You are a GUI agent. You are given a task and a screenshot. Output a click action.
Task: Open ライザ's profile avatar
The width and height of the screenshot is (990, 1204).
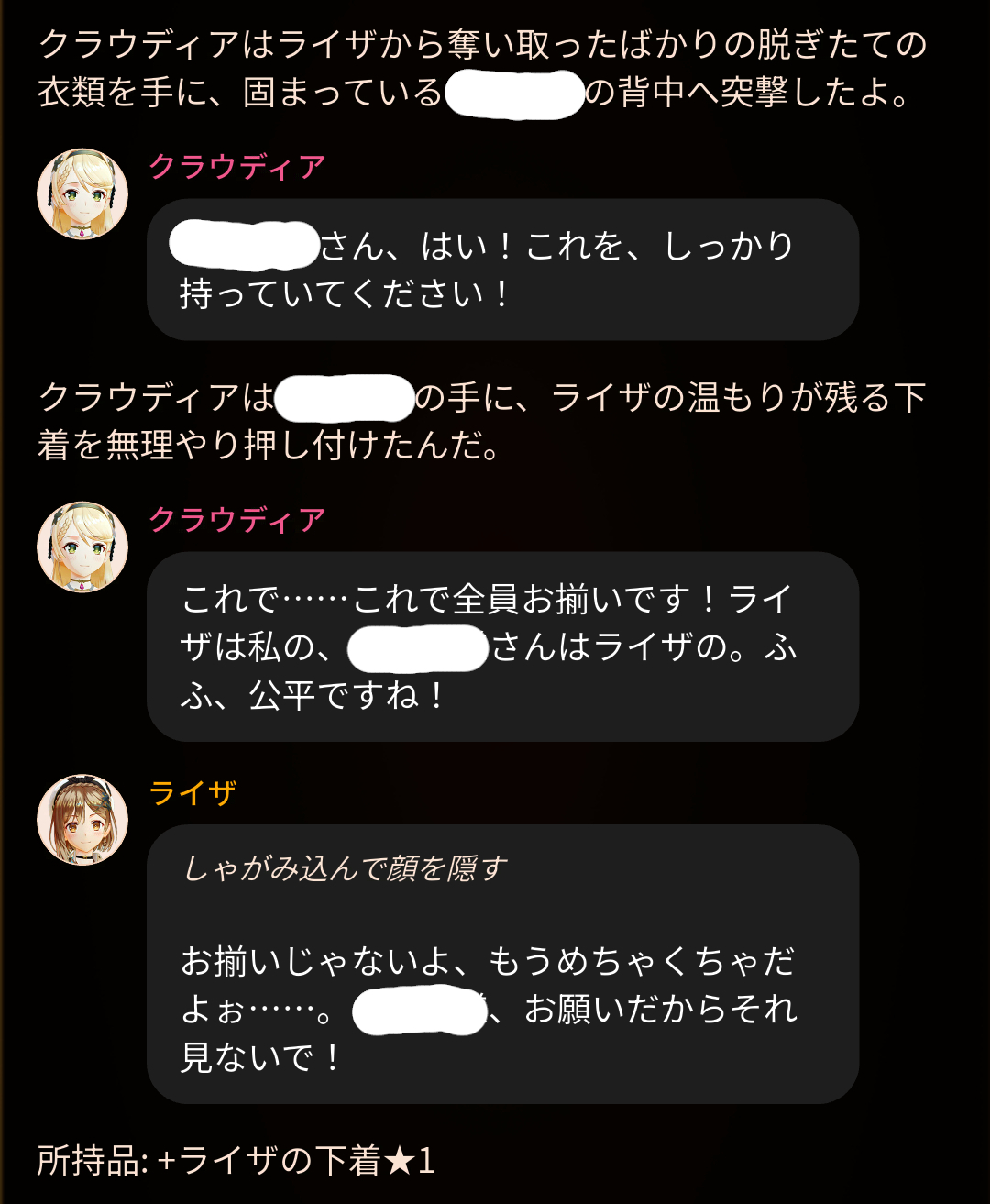point(82,820)
